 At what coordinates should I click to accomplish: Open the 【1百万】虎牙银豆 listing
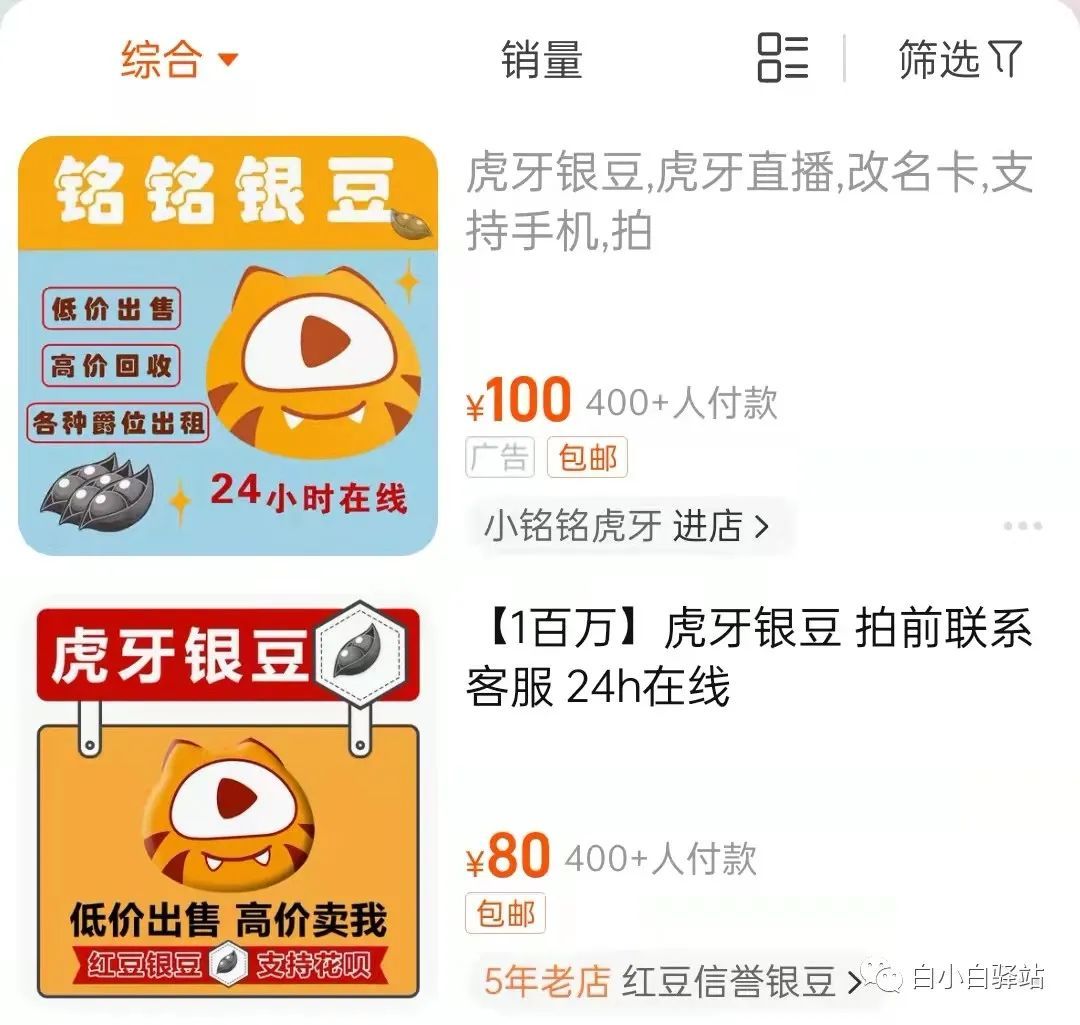(x=748, y=658)
